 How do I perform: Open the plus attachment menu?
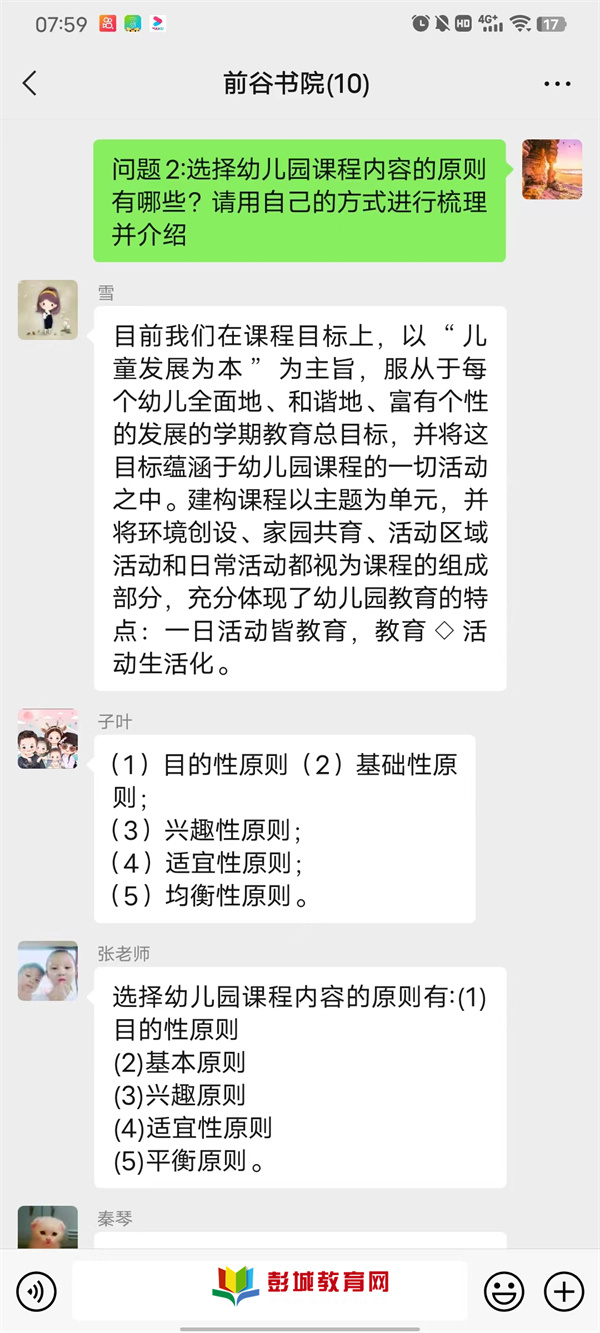pyautogui.click(x=564, y=1292)
